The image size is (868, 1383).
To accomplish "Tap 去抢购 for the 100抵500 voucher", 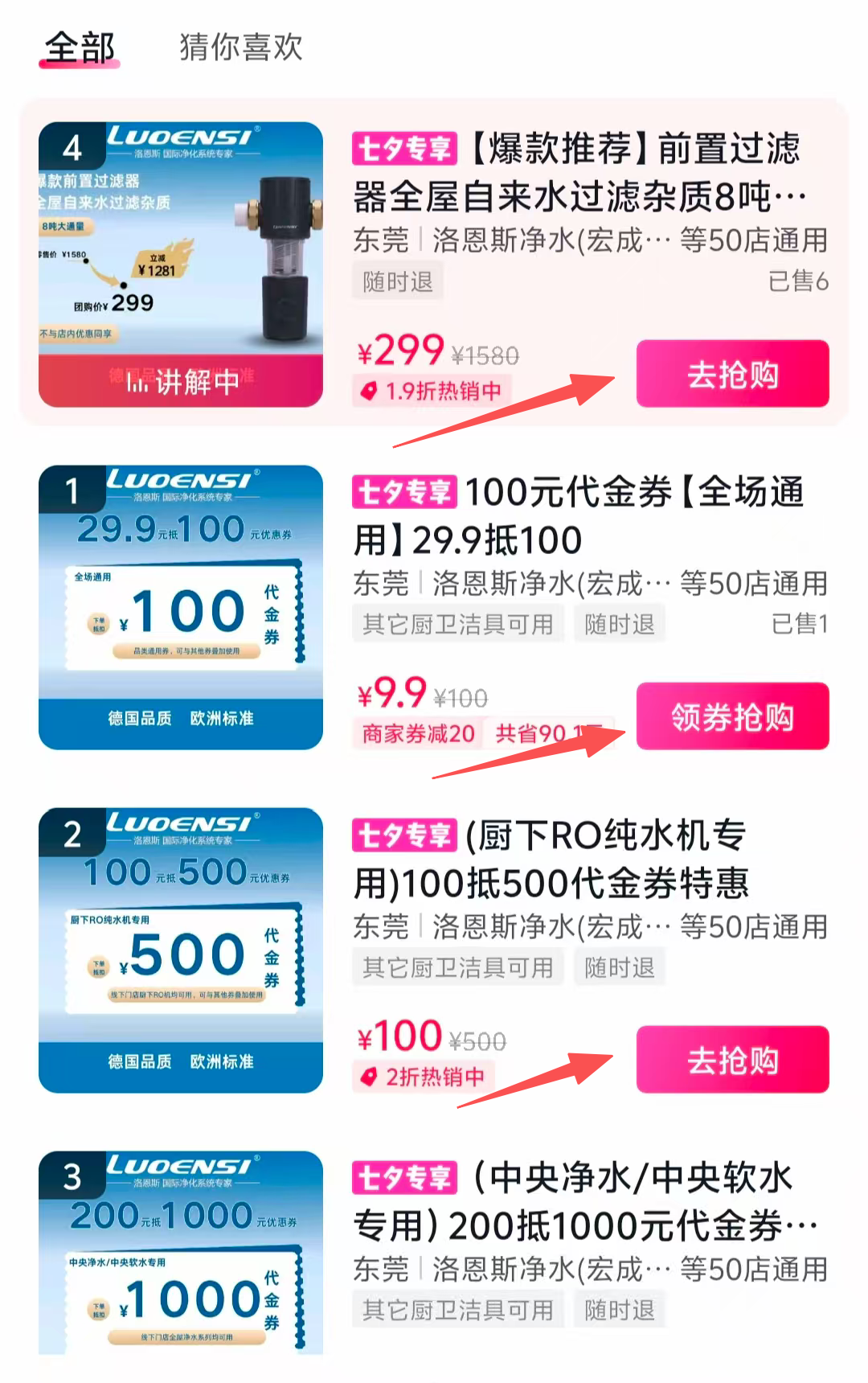I will tap(732, 1060).
